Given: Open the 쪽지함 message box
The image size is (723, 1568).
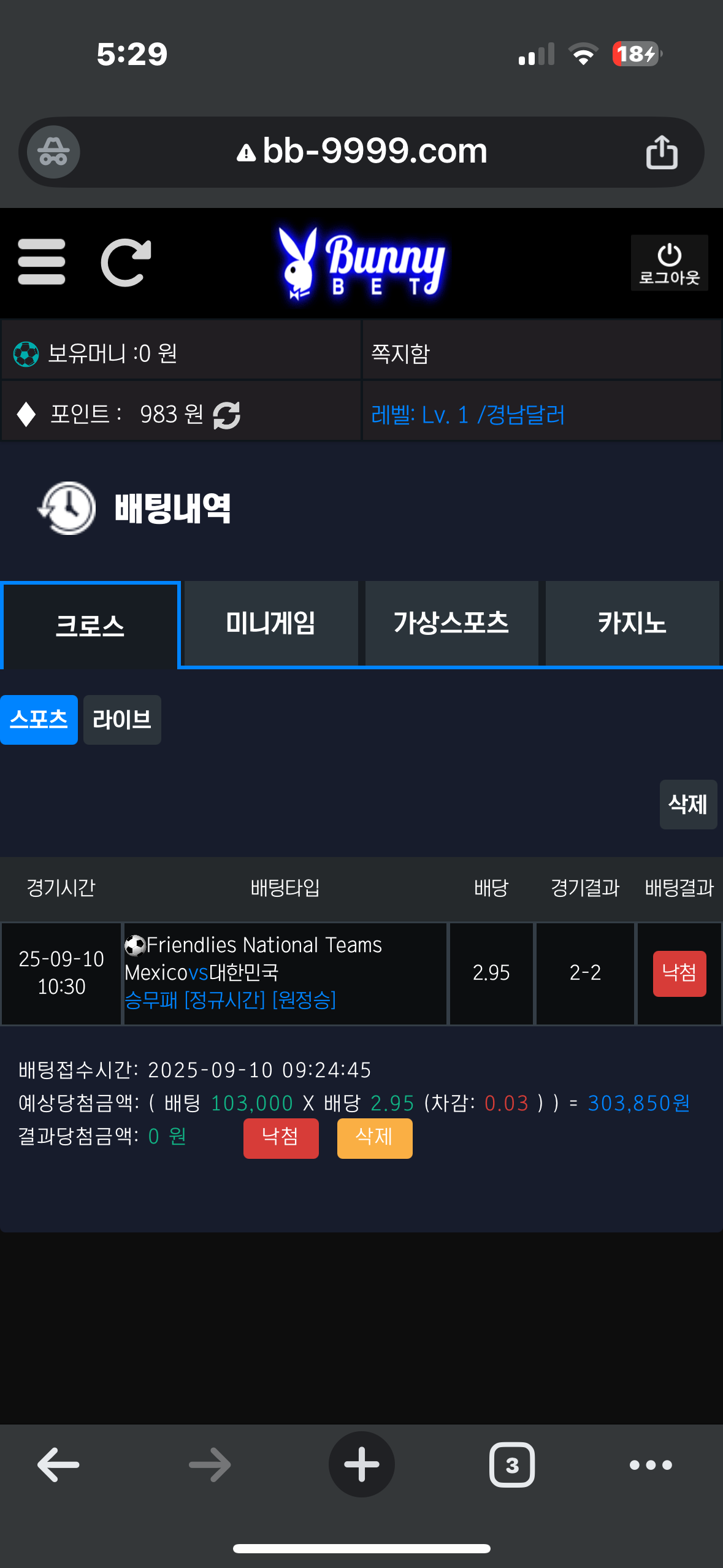Looking at the screenshot, I should coord(400,353).
